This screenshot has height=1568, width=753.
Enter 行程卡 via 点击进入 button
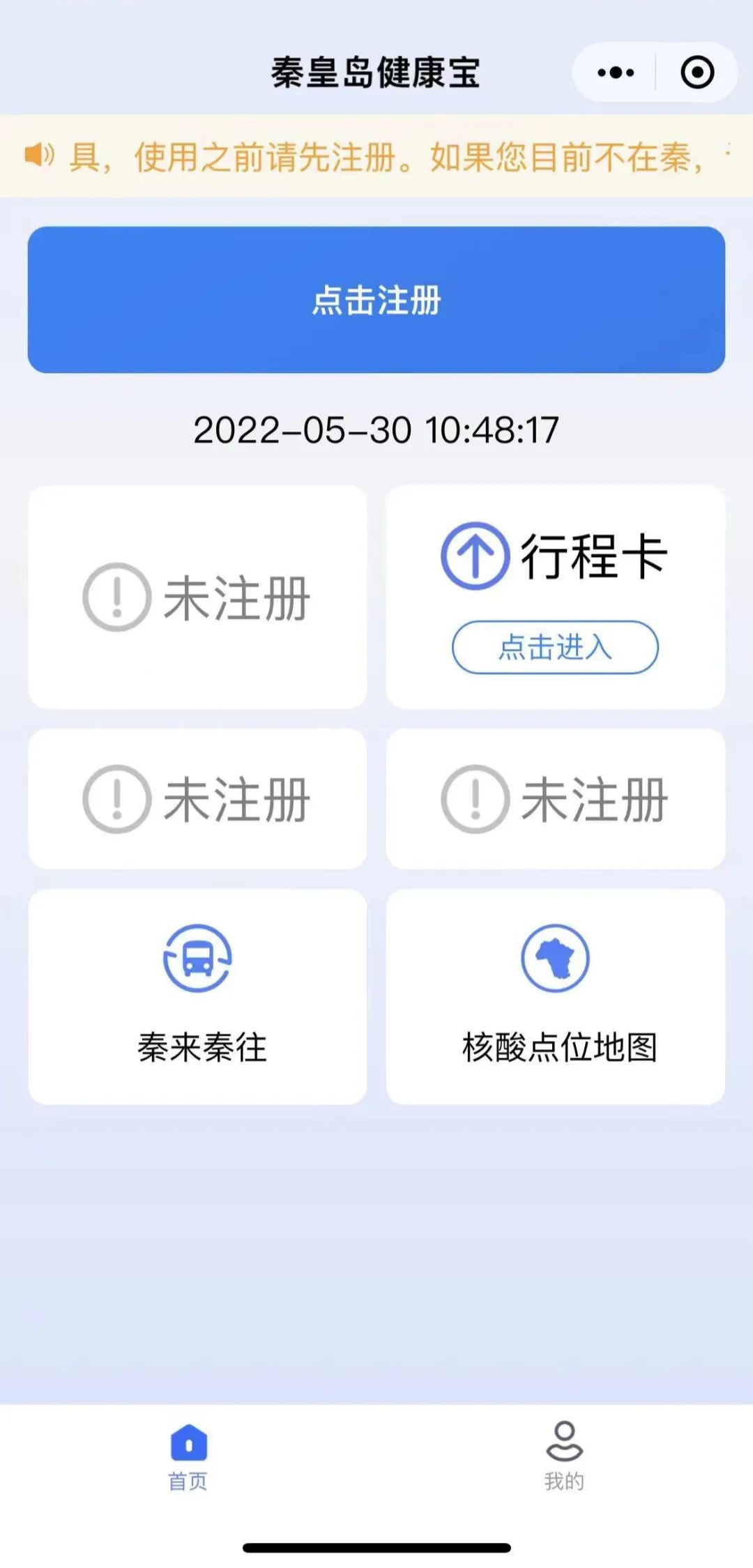click(555, 647)
